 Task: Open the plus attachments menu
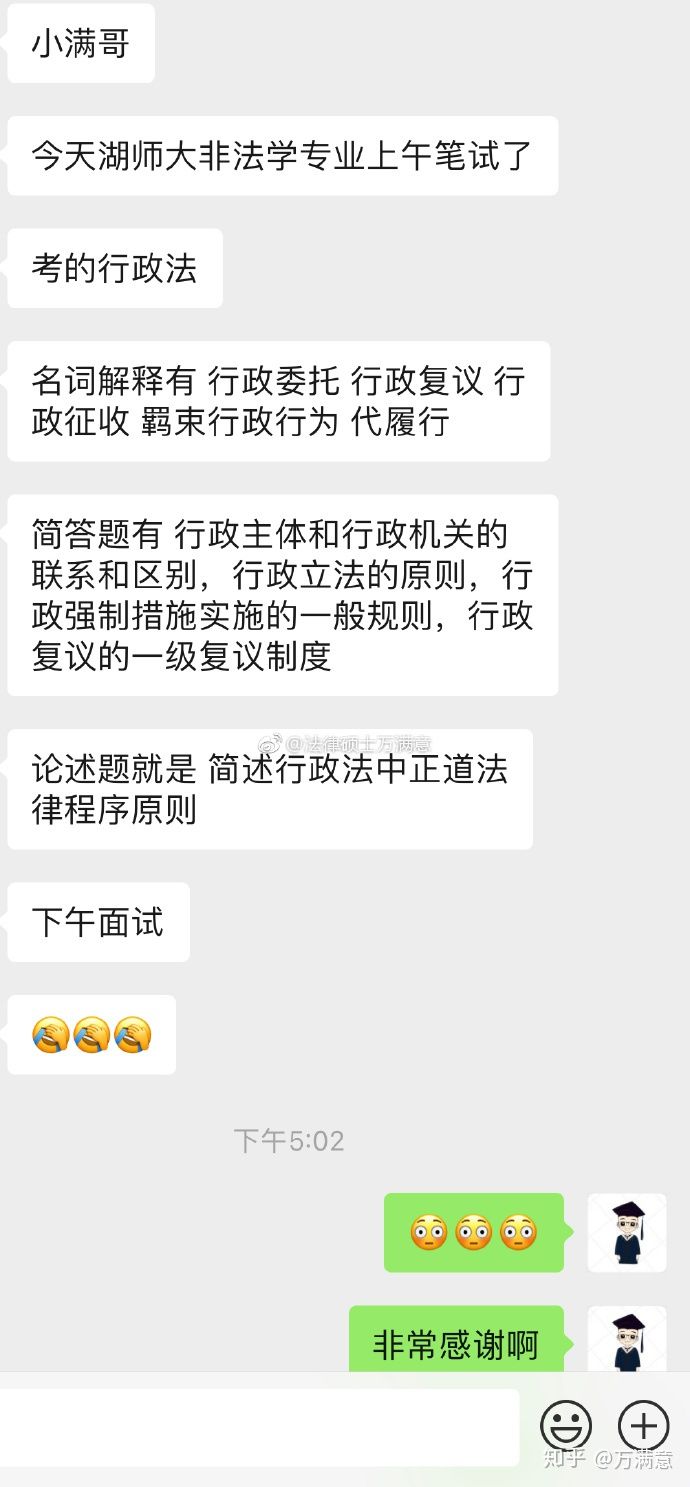pyautogui.click(x=643, y=1426)
